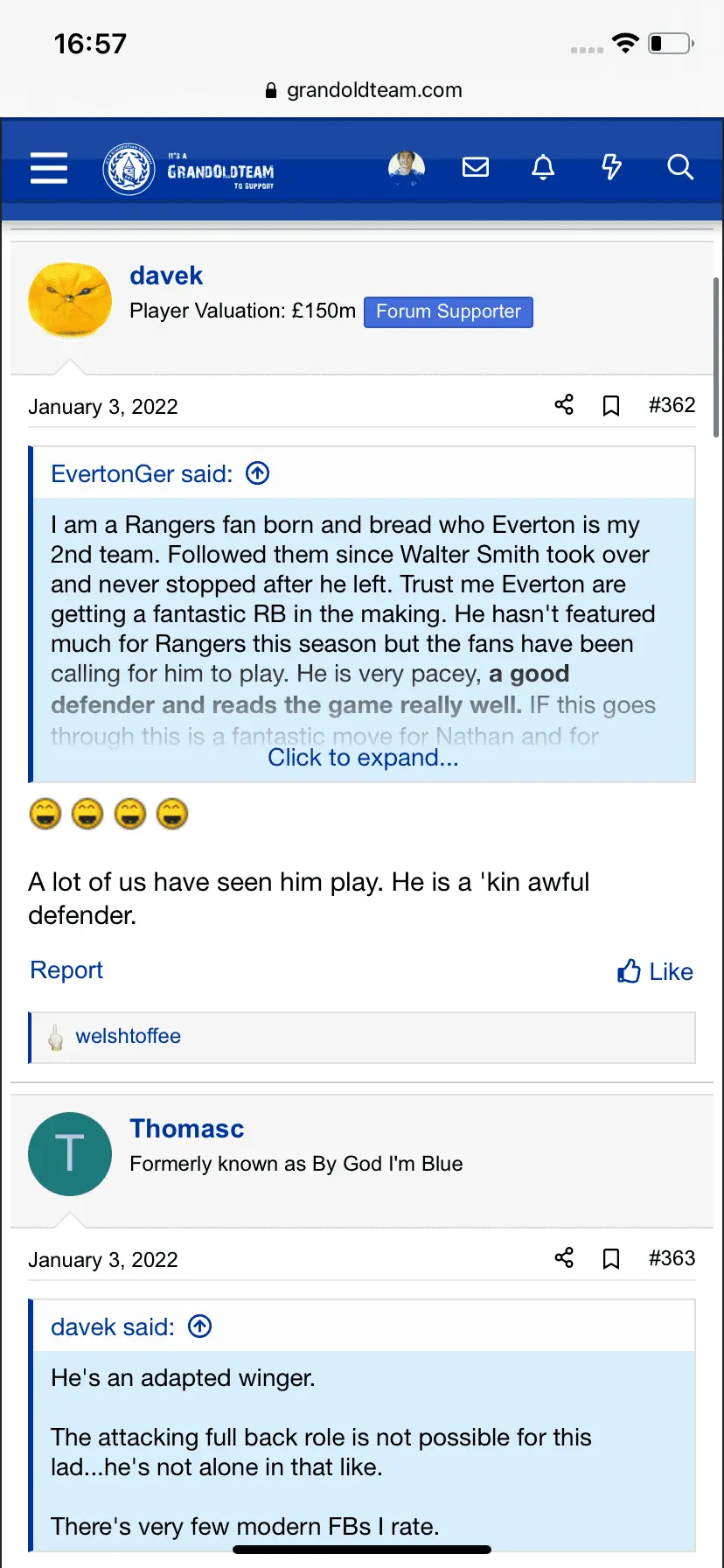Share post #362
Screen dimensions: 724x1568
[564, 405]
